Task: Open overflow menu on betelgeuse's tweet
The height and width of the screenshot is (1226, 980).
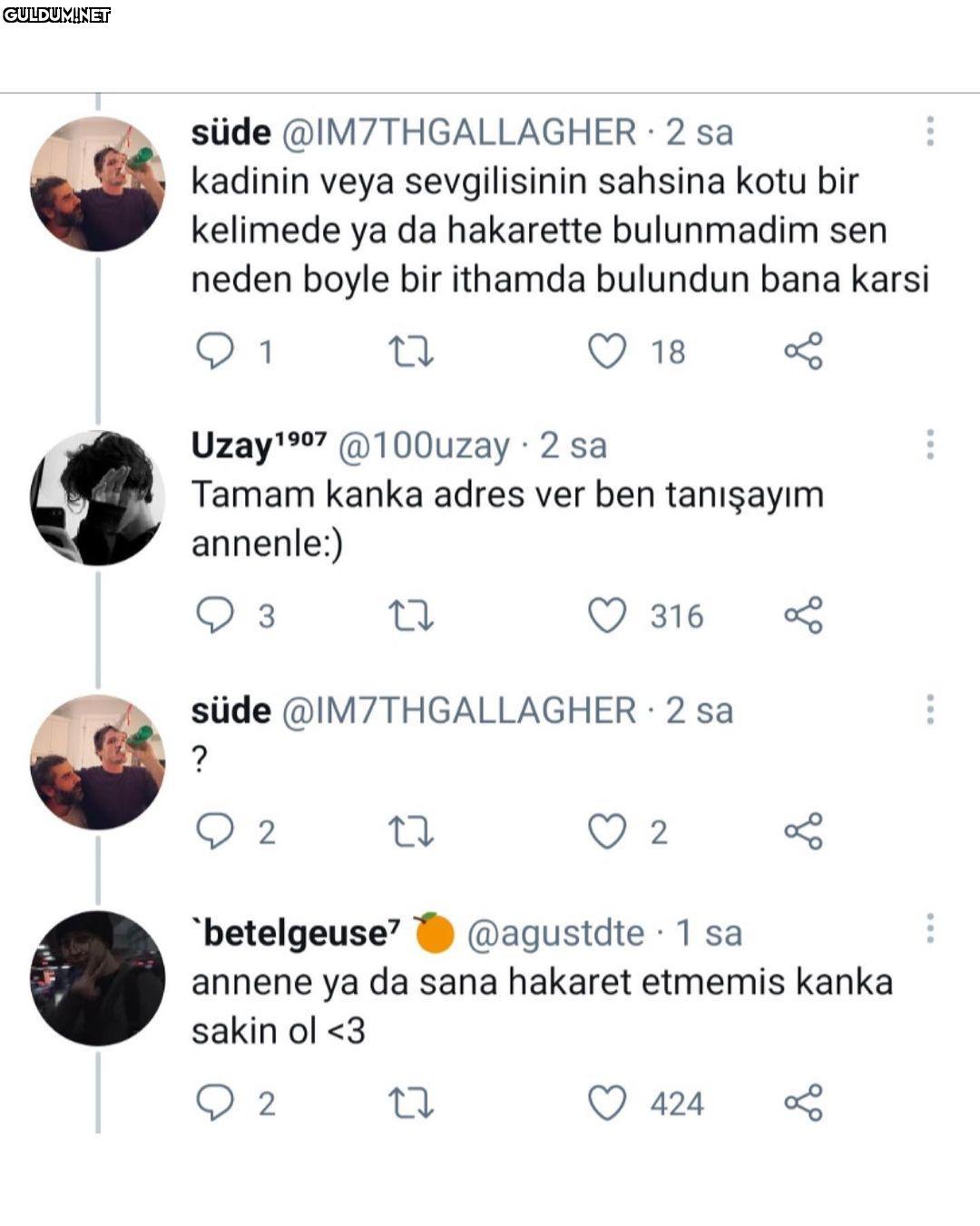Action: (x=930, y=929)
